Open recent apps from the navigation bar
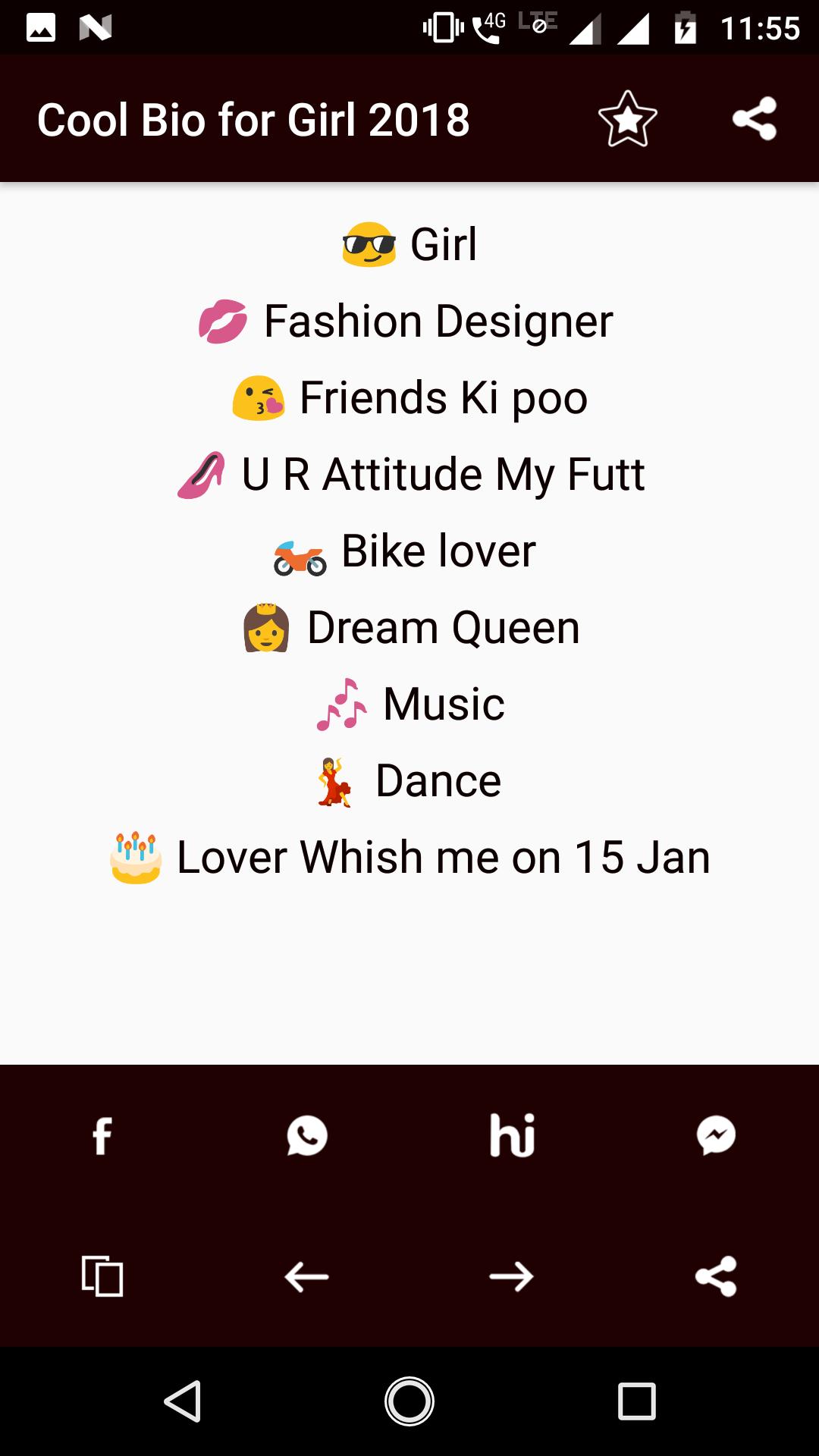The height and width of the screenshot is (1456, 819). 636,1401
